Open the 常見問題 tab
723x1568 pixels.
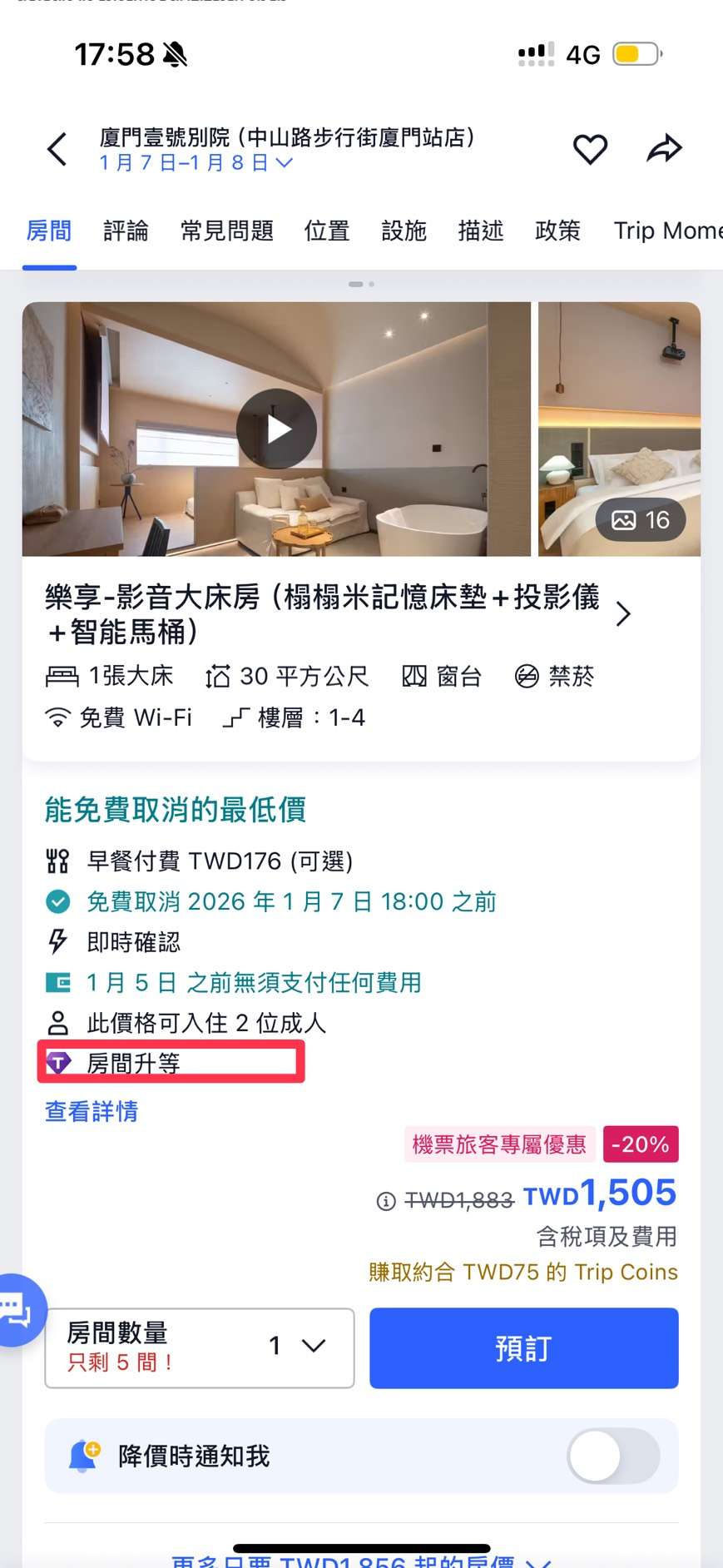point(226,231)
